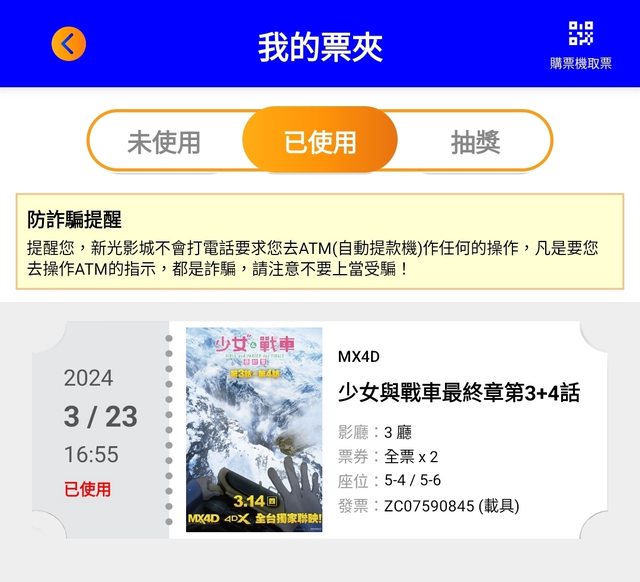
Task: Go back using the orange arrow
Action: point(69,44)
